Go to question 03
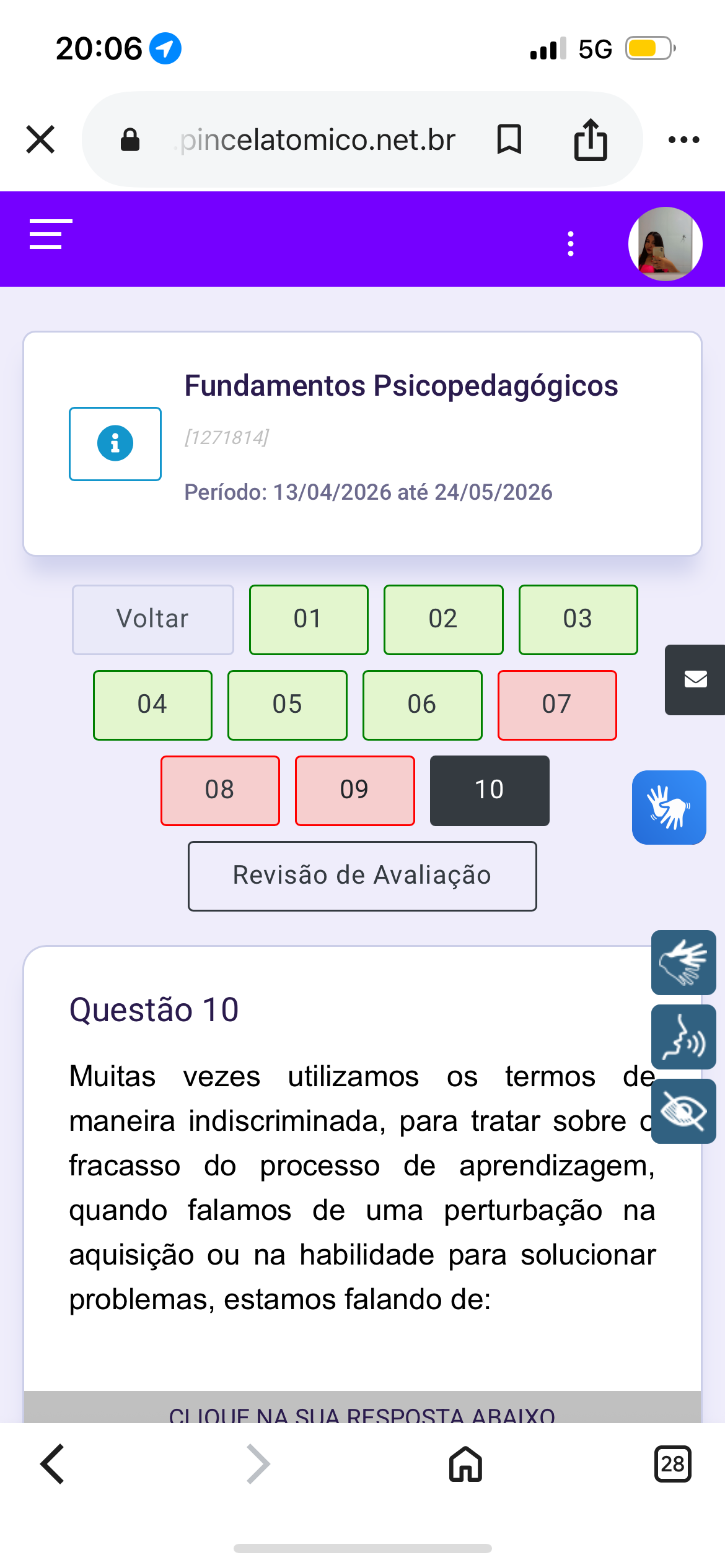This screenshot has width=725, height=1568. pyautogui.click(x=578, y=619)
